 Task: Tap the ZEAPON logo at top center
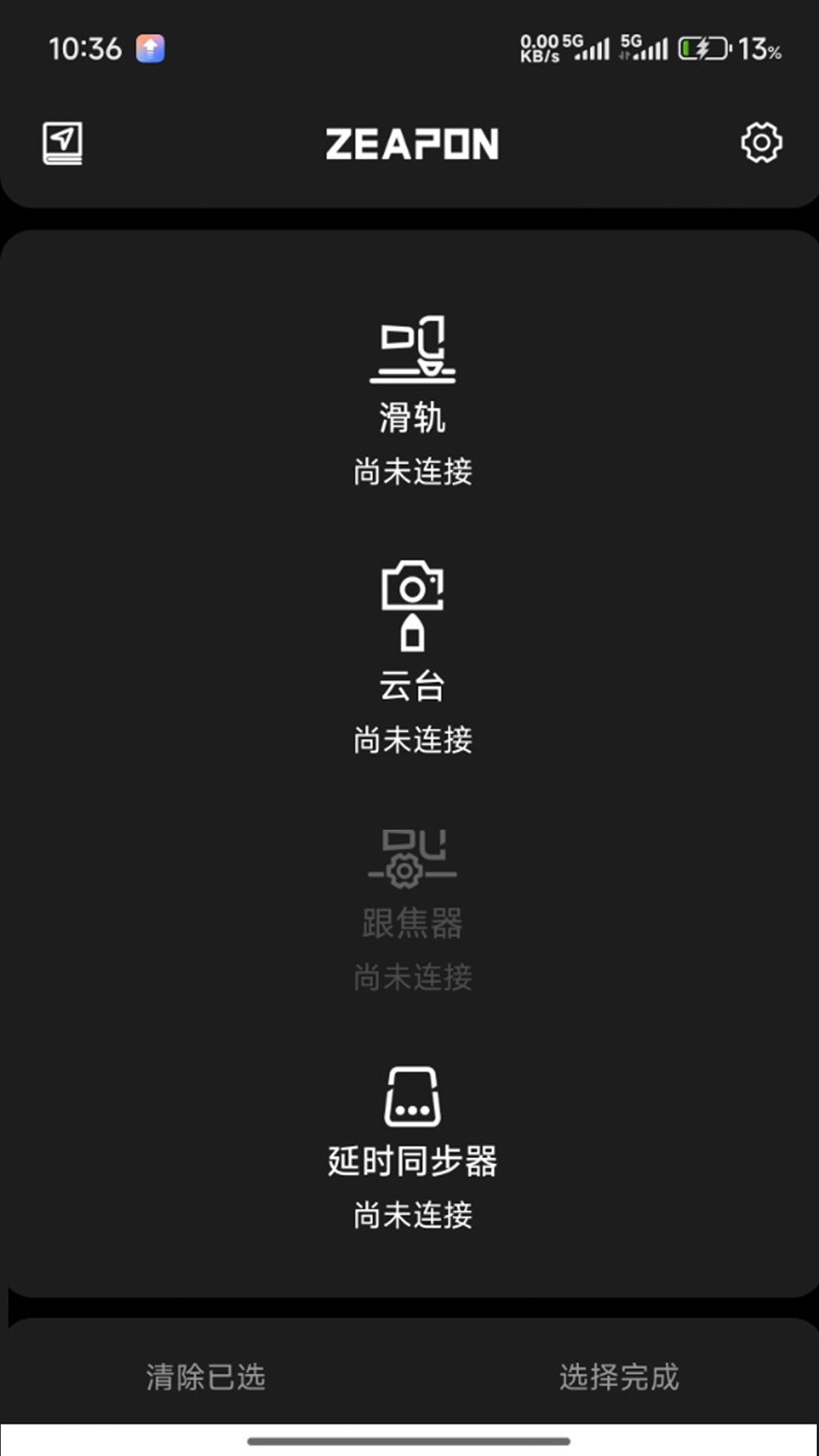click(x=413, y=144)
